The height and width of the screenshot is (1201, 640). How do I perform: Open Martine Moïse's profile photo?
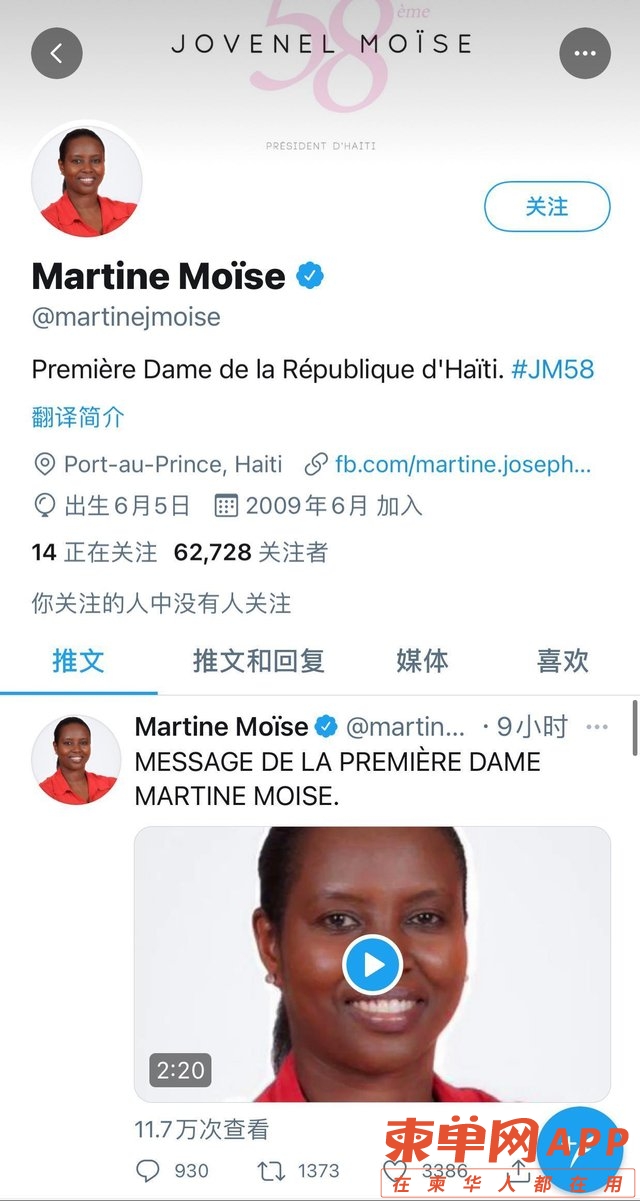[86, 182]
